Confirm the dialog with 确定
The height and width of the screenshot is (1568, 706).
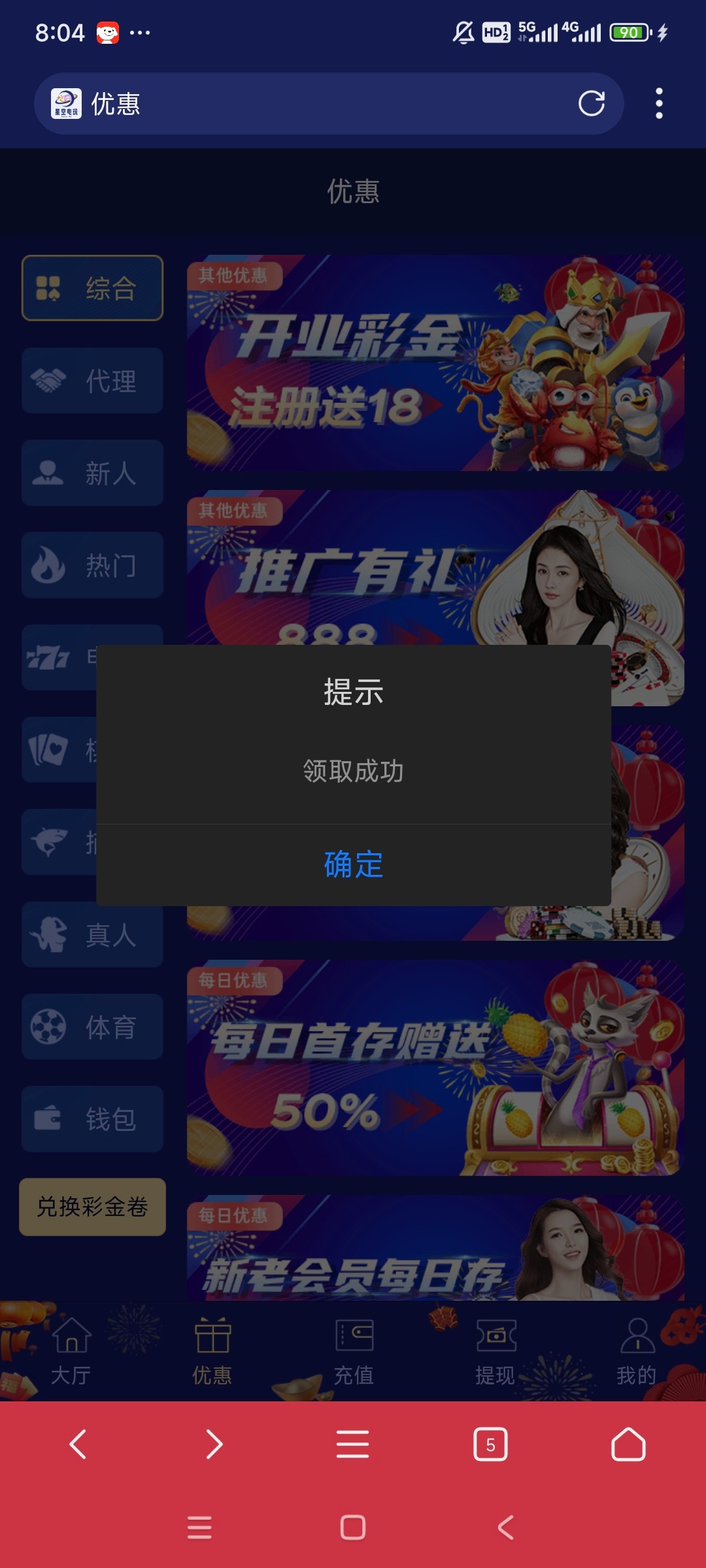pos(354,864)
